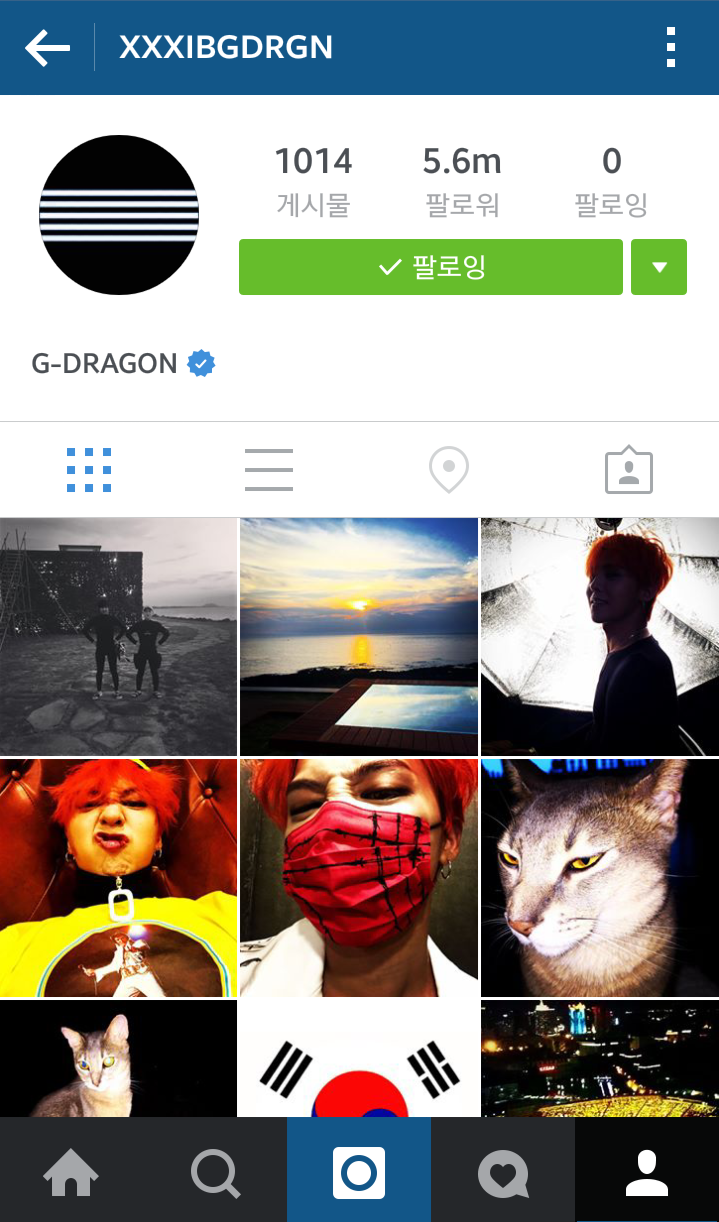Open the black-and-white beach photo
The image size is (719, 1222).
pos(118,636)
